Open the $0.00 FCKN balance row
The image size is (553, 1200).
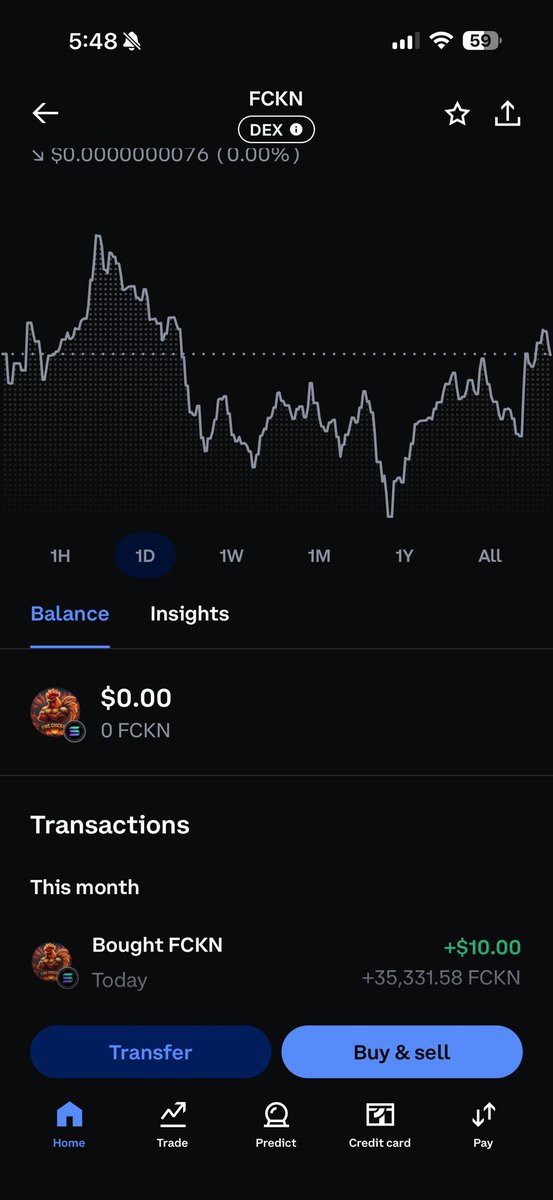click(x=276, y=713)
